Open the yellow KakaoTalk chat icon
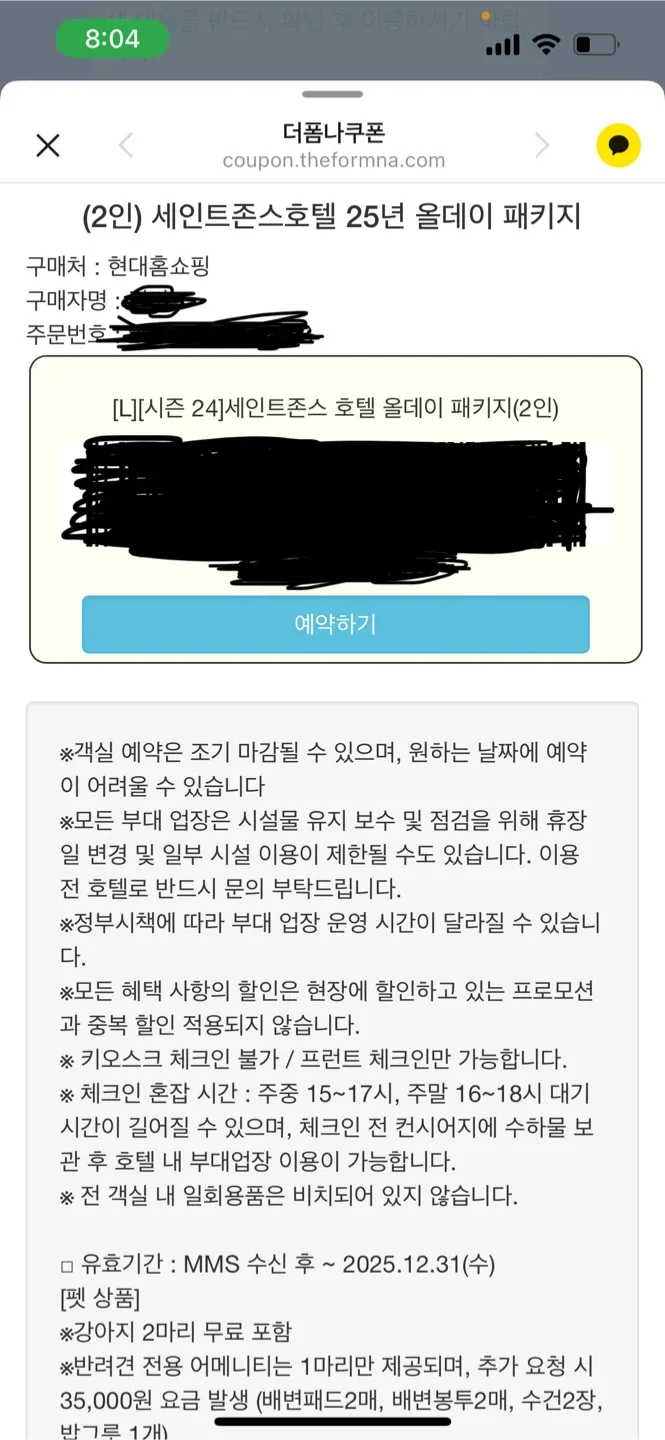The width and height of the screenshot is (665, 1440). pyautogui.click(x=618, y=146)
